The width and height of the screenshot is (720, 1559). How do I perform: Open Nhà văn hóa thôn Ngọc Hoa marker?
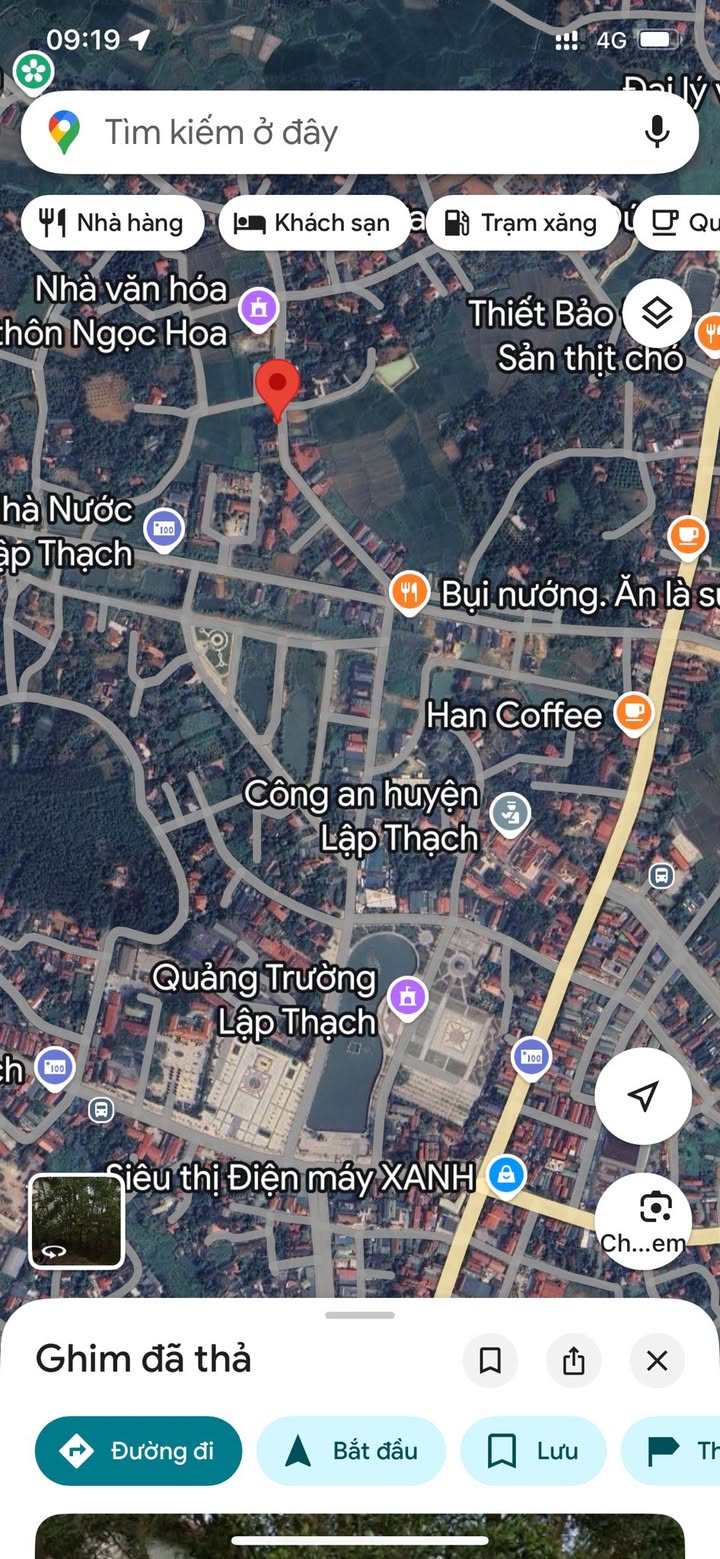259,306
